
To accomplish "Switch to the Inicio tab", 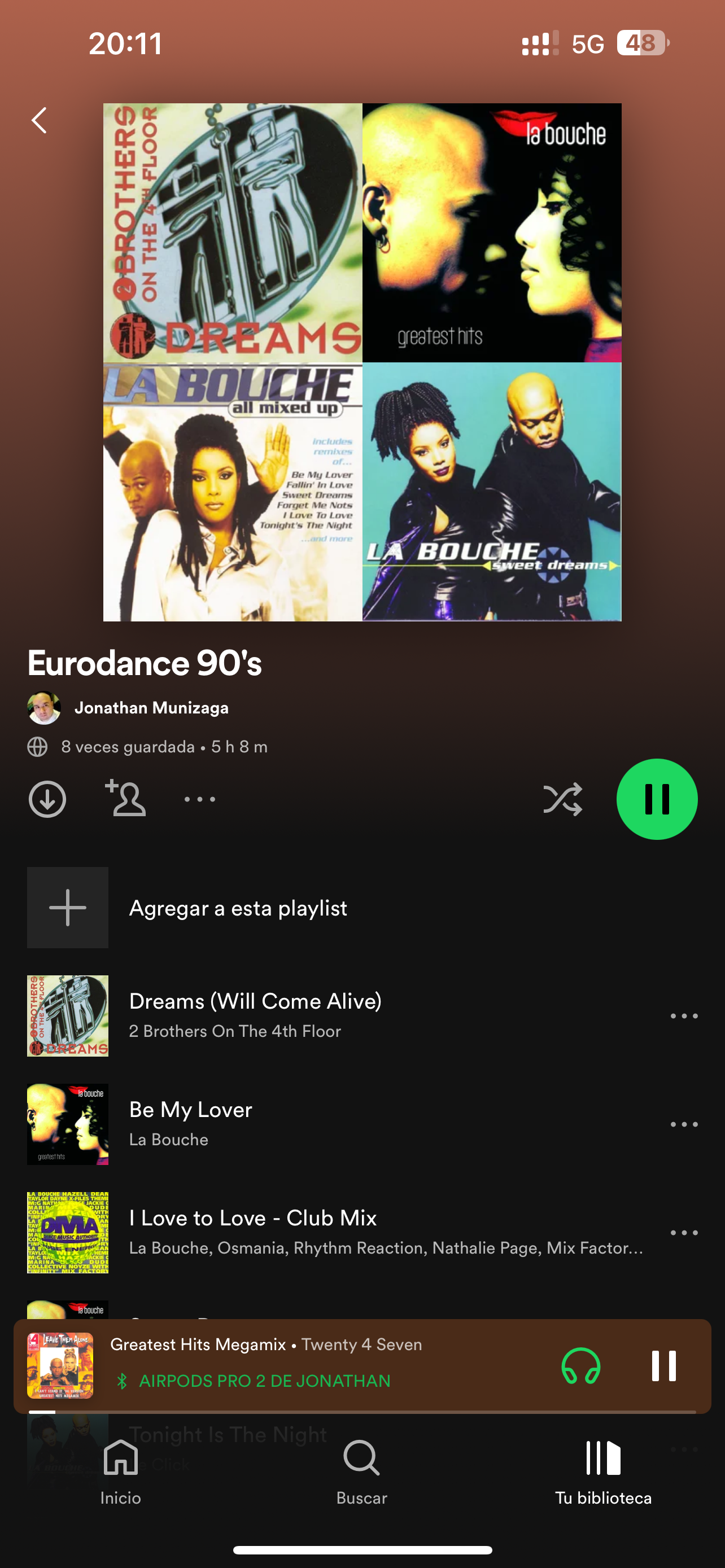I will 120,1470.
